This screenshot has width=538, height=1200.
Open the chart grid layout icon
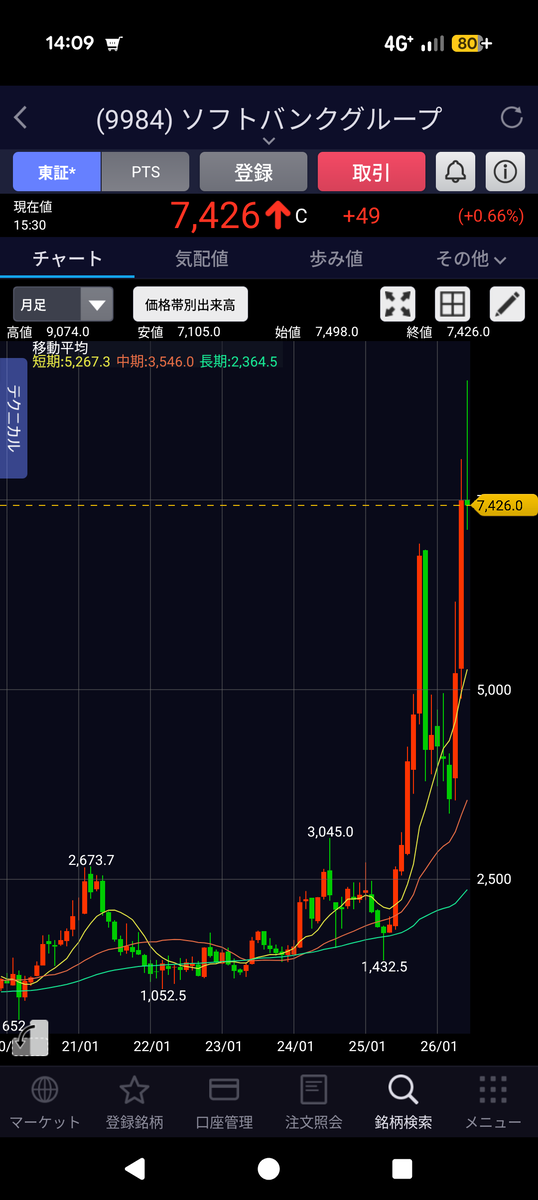tap(453, 304)
